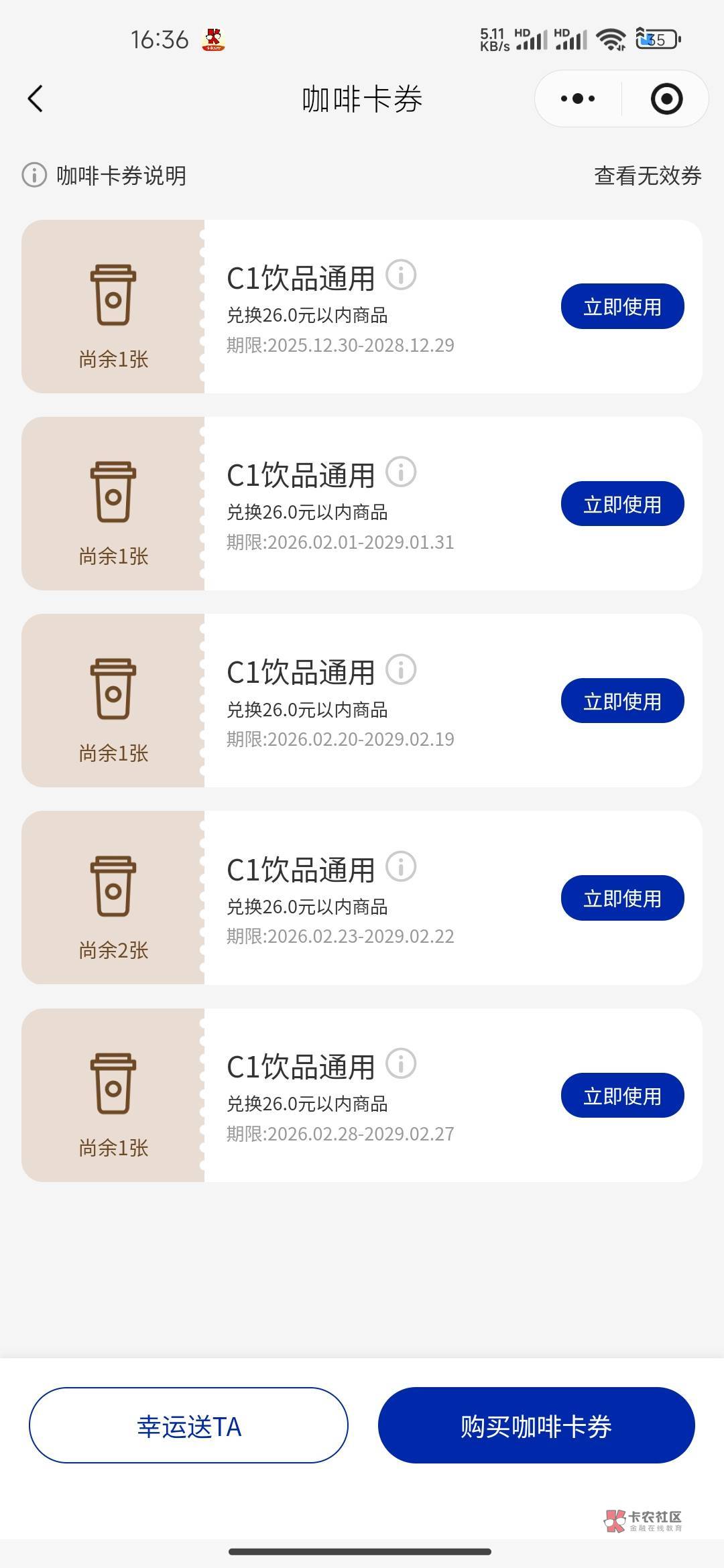Use the coupon valid until 2028.12.29
Screen dimensions: 724x1568
tap(622, 307)
